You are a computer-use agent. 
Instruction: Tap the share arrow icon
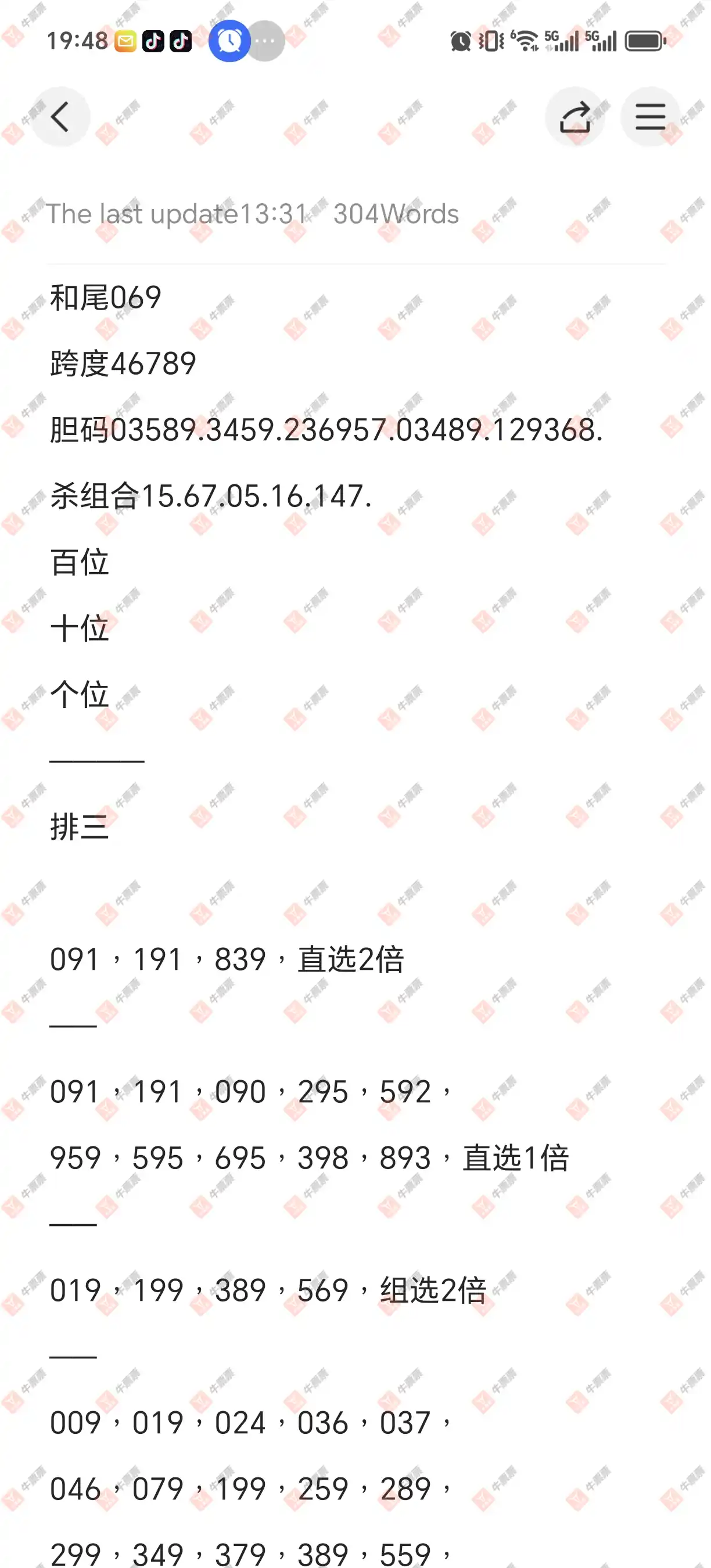pyautogui.click(x=574, y=116)
